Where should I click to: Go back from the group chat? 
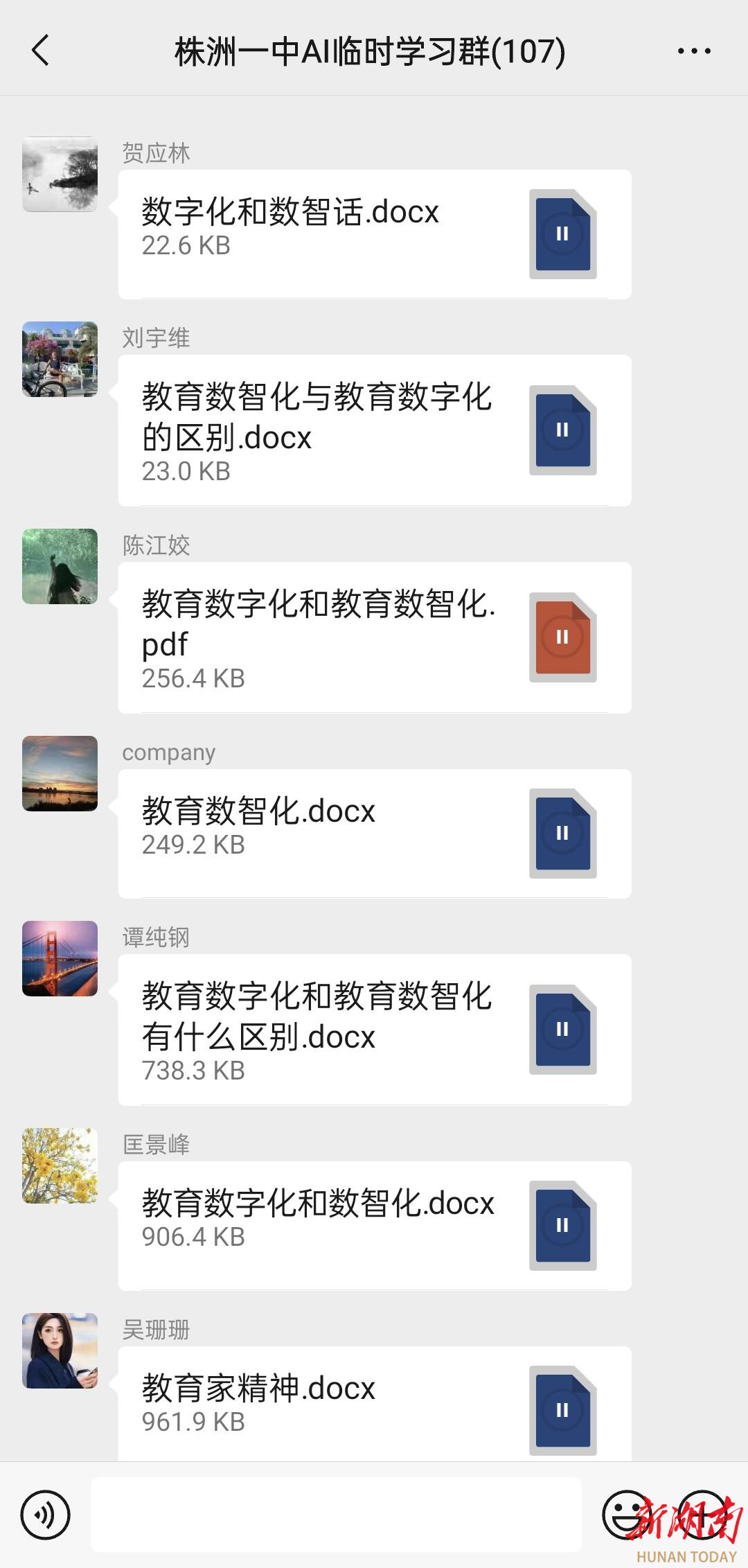pyautogui.click(x=41, y=51)
